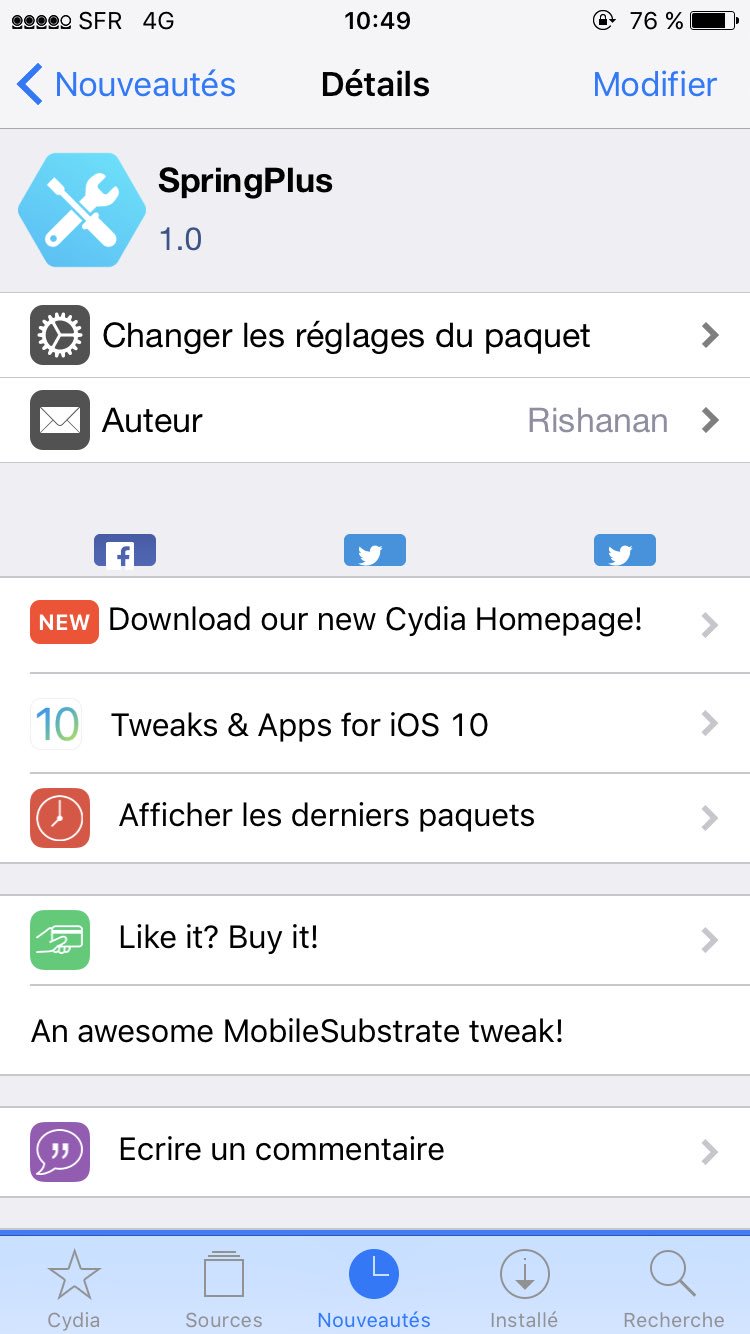Open Tweaks & Apps for iOS 10
Screen dimensions: 750x1334
(375, 724)
